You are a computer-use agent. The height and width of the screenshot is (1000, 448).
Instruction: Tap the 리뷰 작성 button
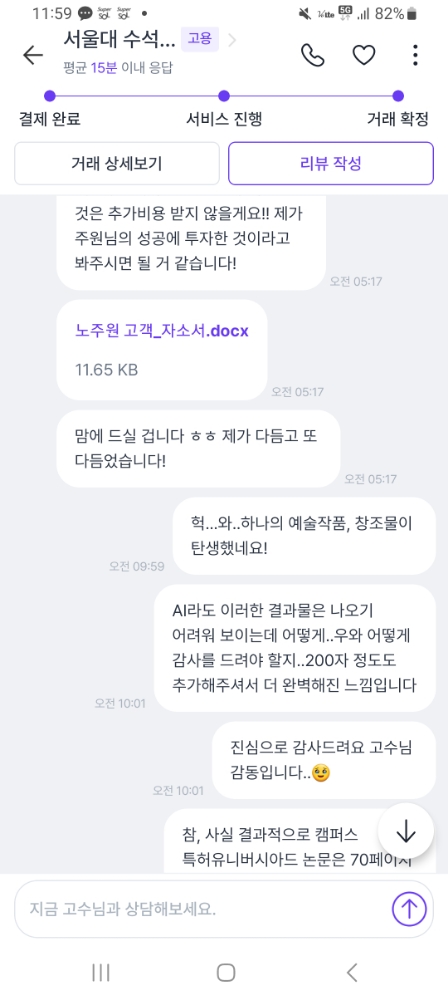(331, 163)
